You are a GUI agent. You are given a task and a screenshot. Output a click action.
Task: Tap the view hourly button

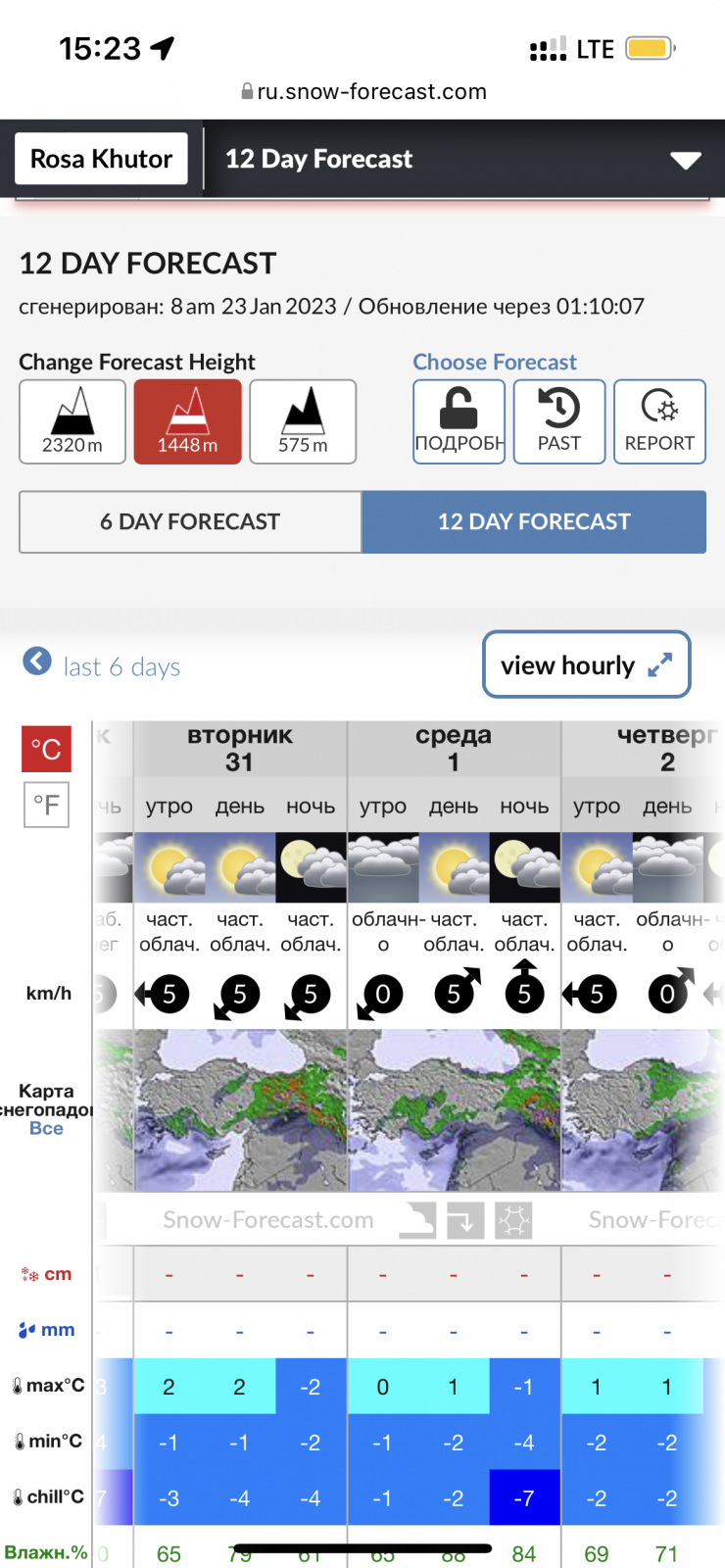click(x=587, y=664)
